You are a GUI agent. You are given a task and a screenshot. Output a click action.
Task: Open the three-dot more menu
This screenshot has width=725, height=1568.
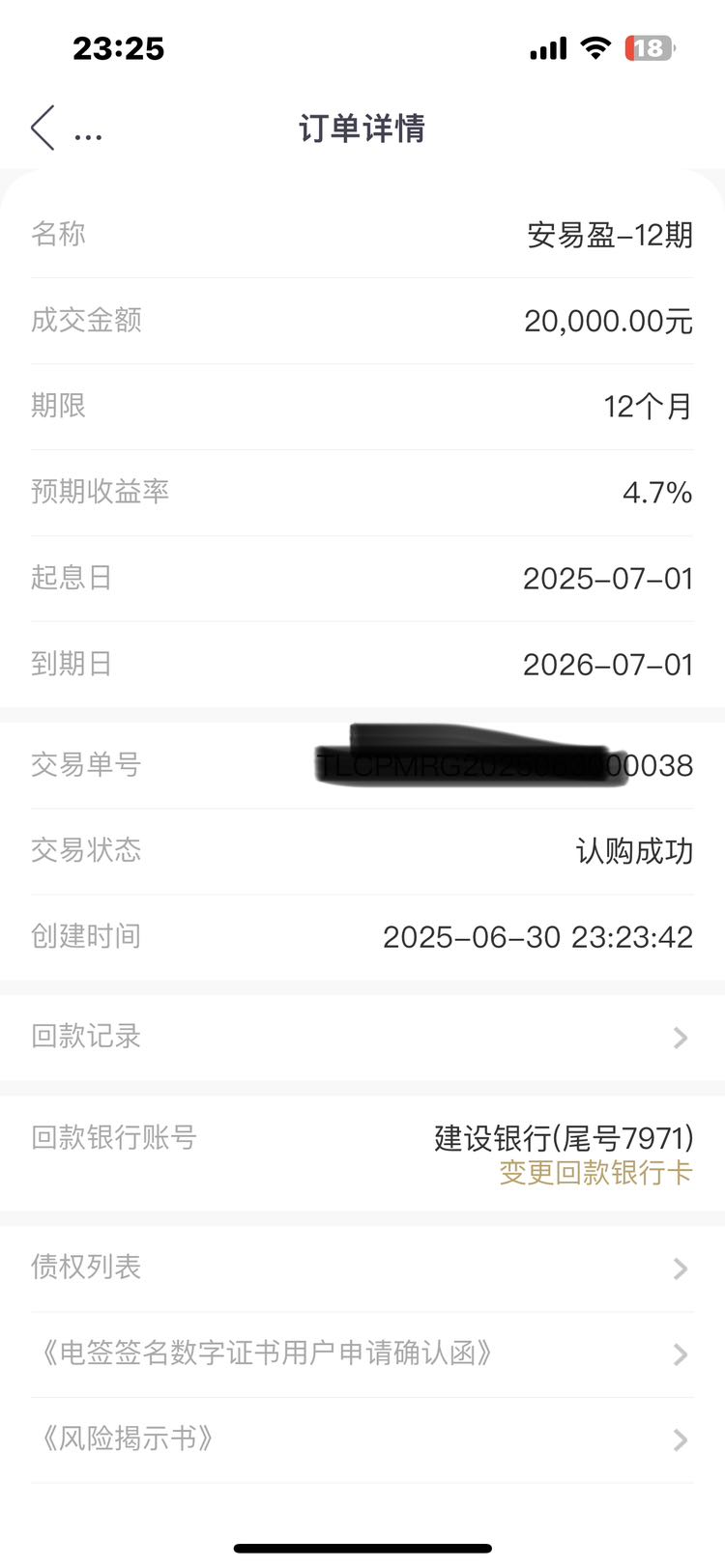coord(88,137)
